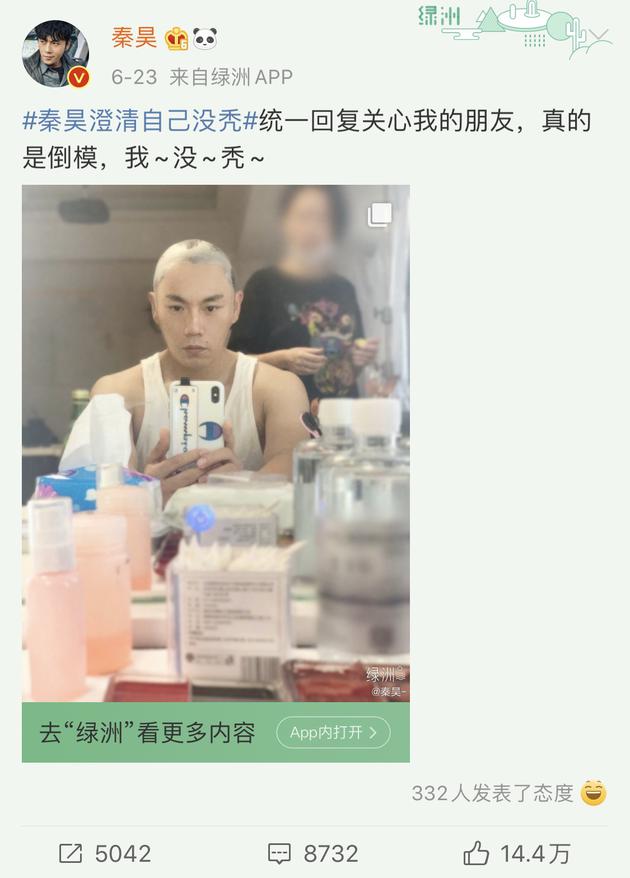Open the 8732 comments
Image resolution: width=630 pixels, height=878 pixels.
point(313,853)
